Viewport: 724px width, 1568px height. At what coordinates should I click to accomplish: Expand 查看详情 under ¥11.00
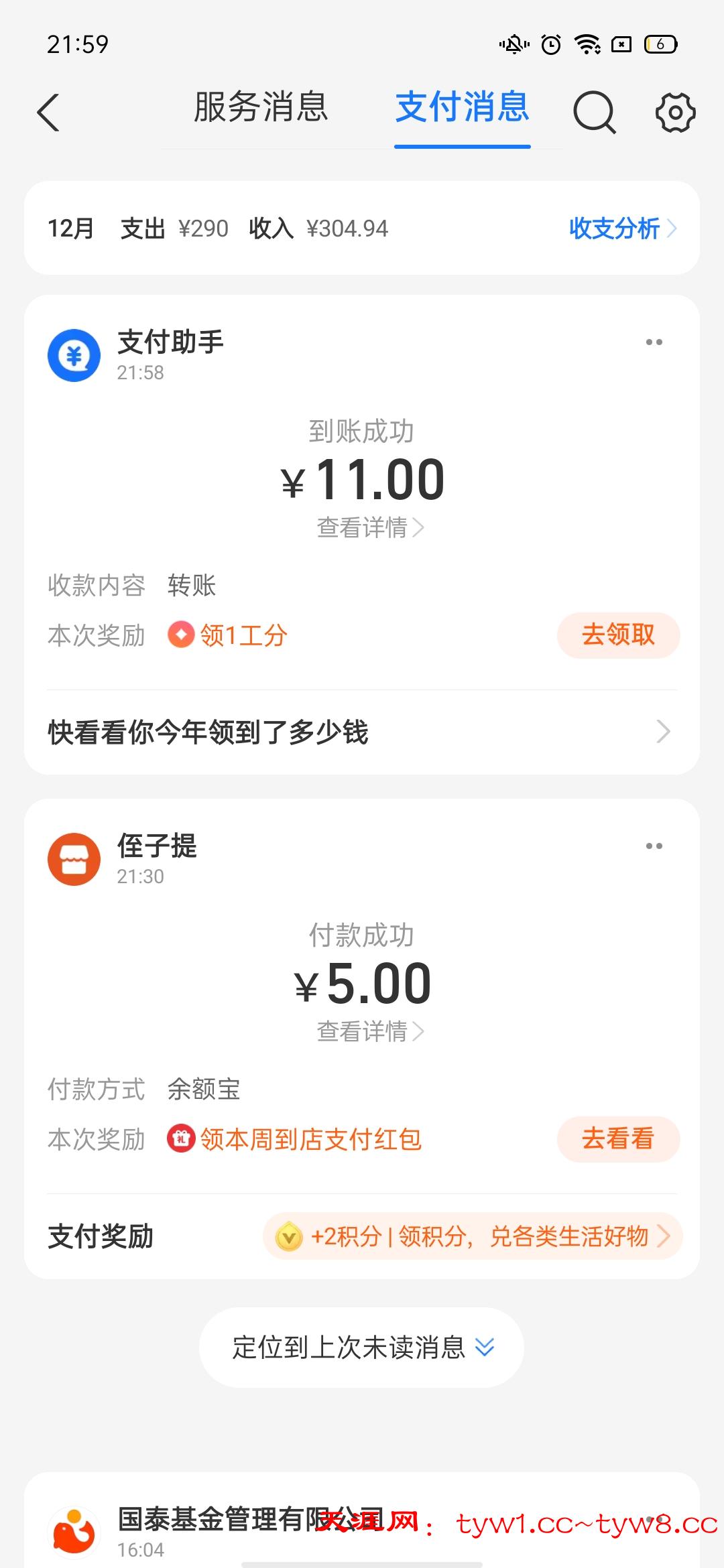[x=369, y=527]
